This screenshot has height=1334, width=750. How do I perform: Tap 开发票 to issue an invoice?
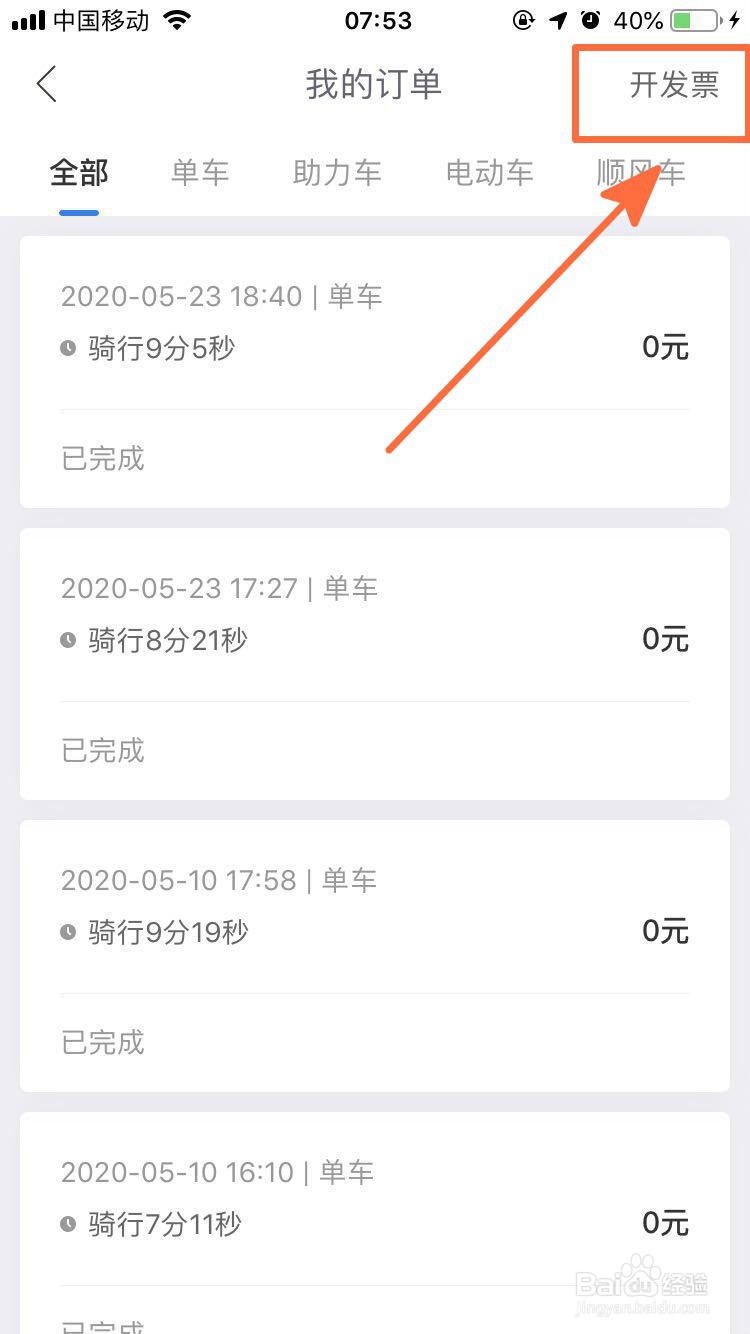674,85
